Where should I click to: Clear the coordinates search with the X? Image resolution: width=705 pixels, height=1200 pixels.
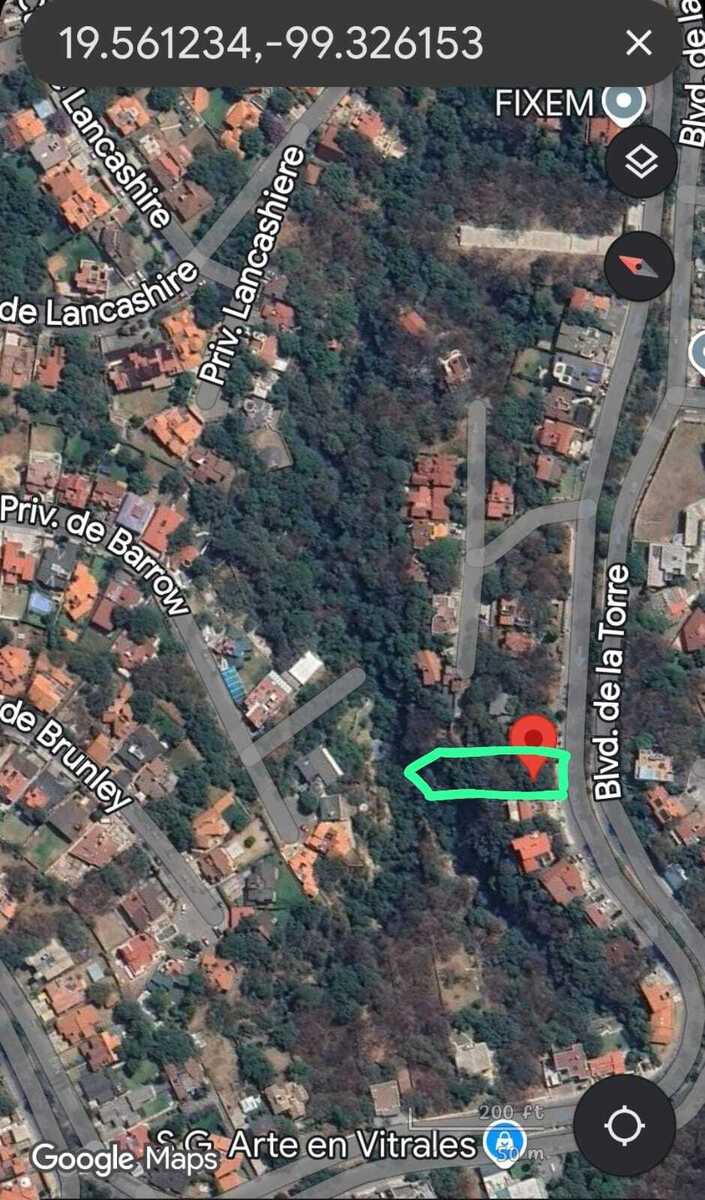(638, 43)
